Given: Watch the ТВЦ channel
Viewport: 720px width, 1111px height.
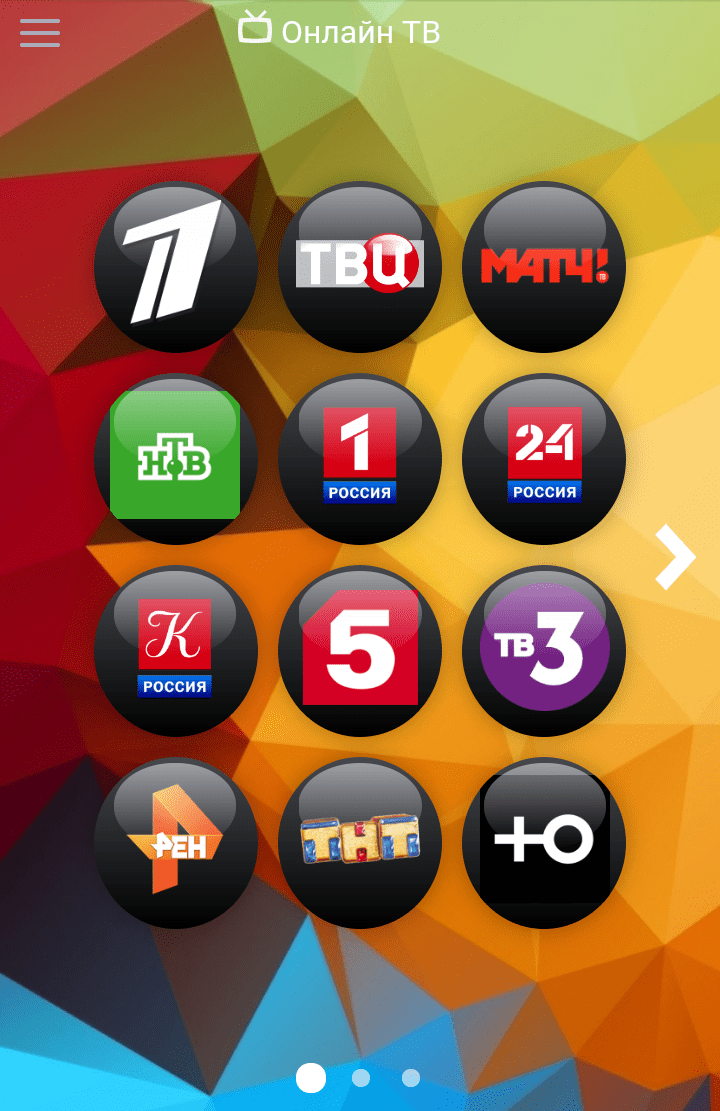Looking at the screenshot, I should tap(360, 266).
